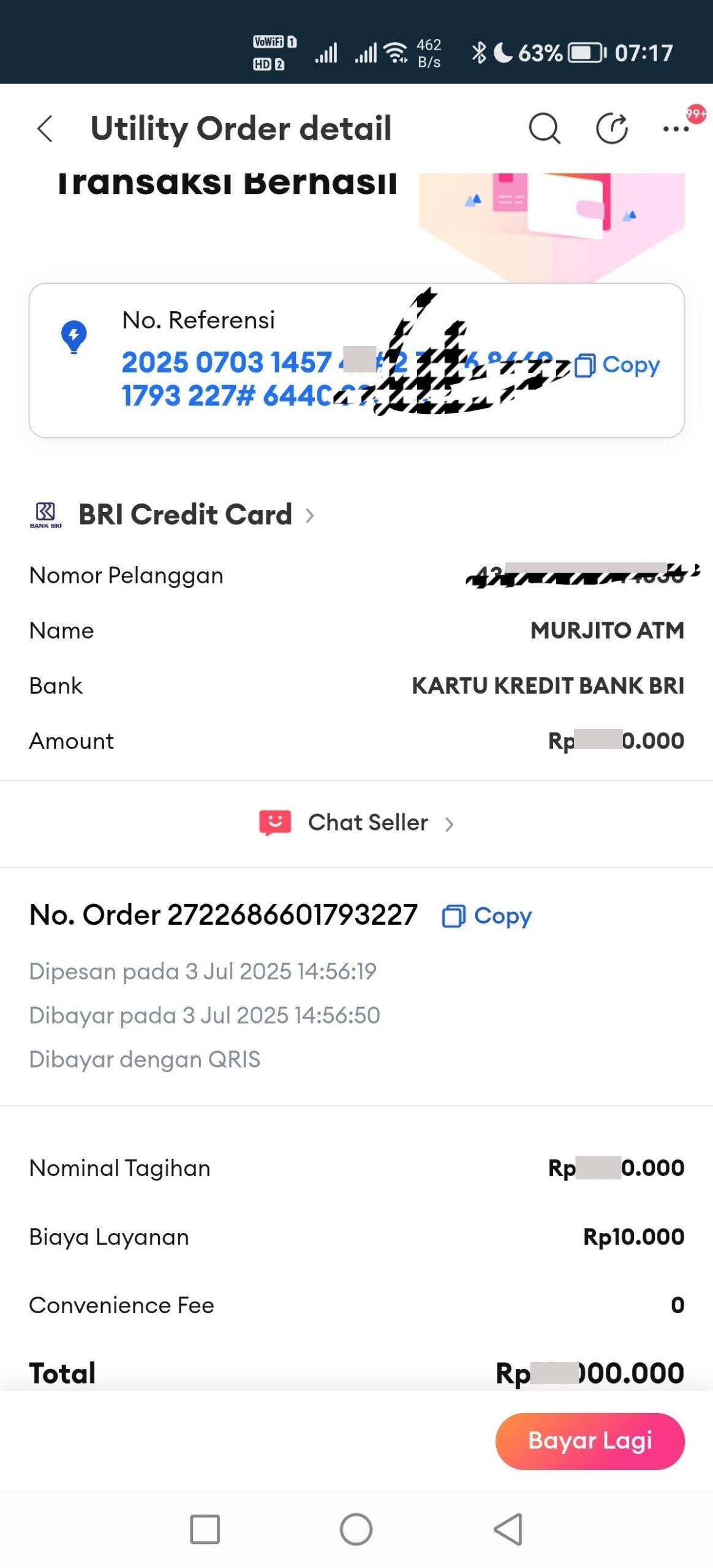The width and height of the screenshot is (713, 1568).
Task: Tap Bayar Lagi button
Action: (590, 1441)
